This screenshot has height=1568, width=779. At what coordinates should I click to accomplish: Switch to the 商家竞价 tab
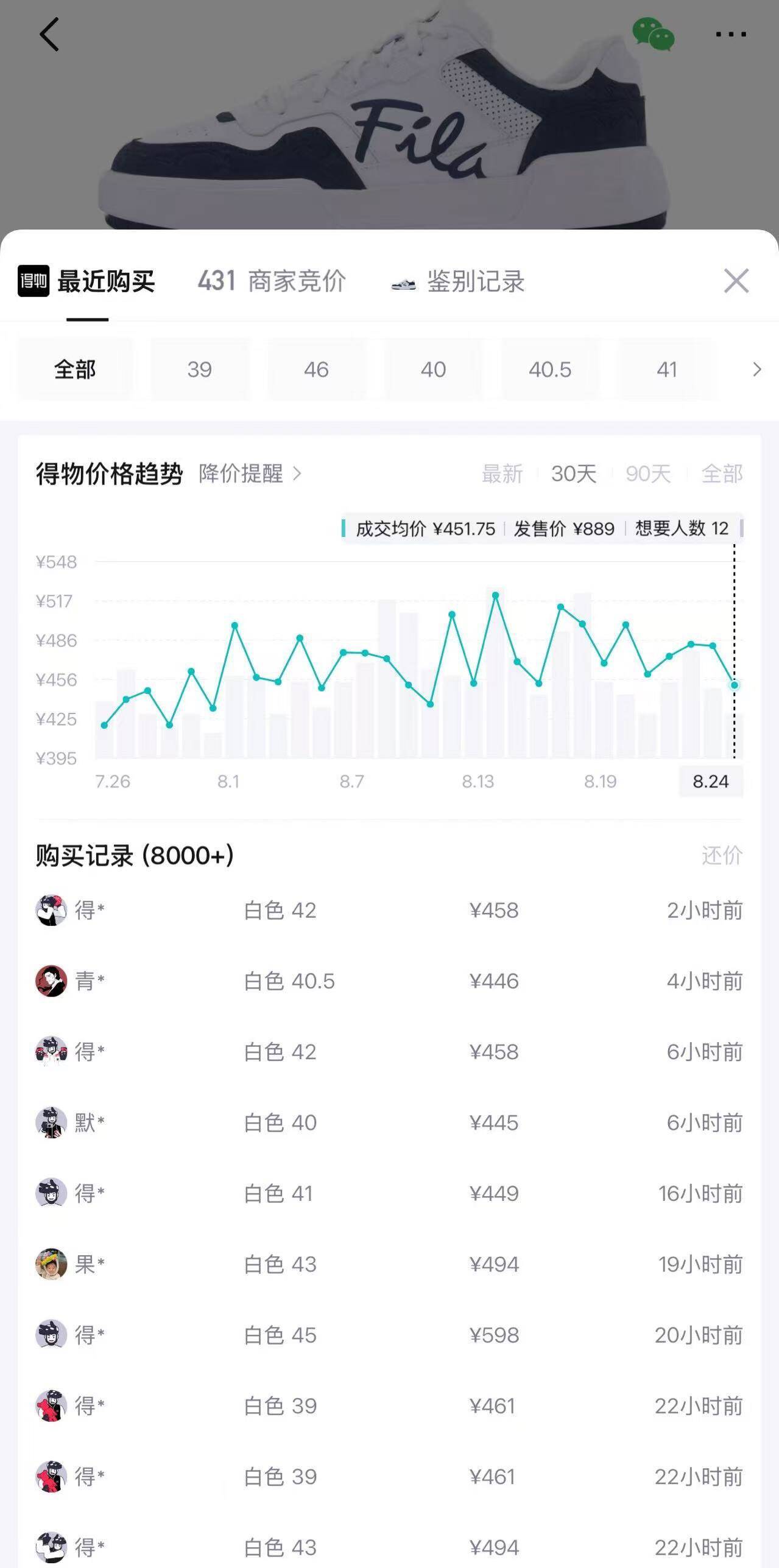(272, 281)
